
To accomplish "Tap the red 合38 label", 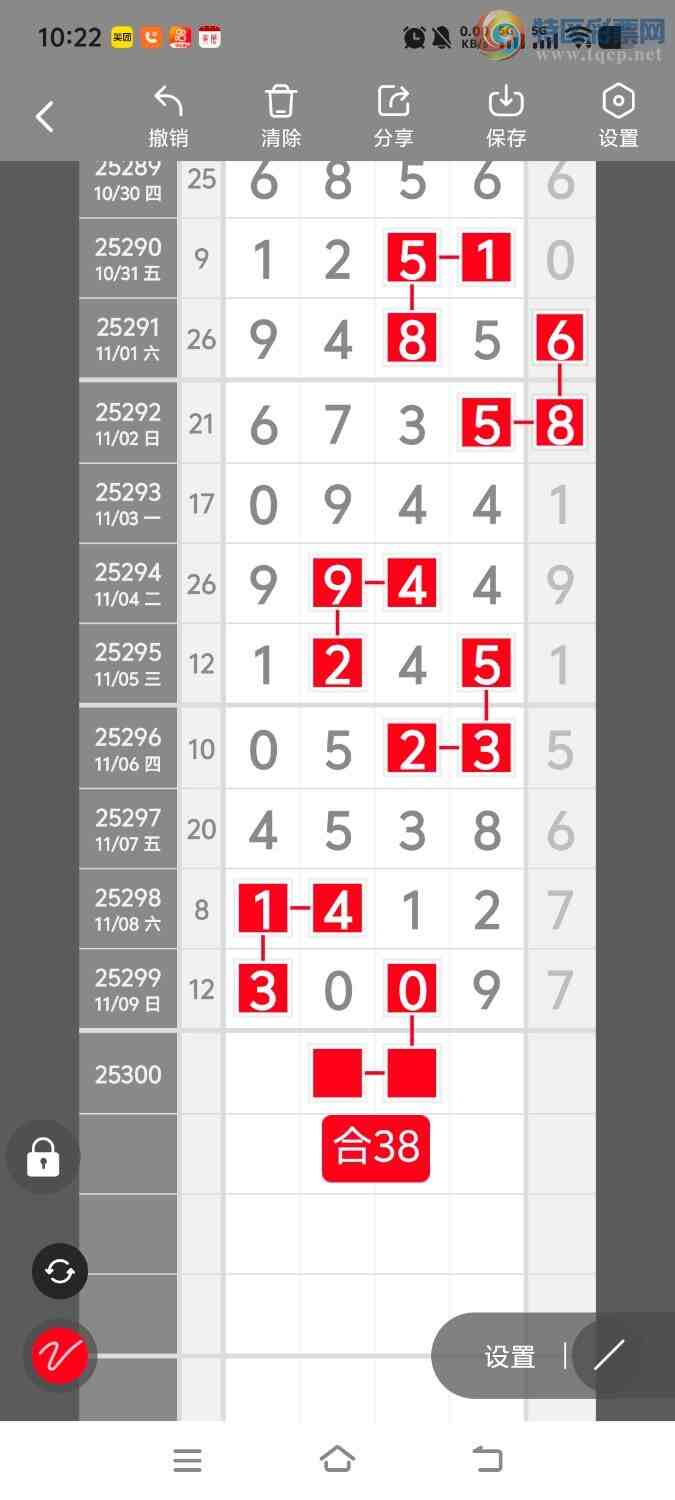I will point(376,1148).
